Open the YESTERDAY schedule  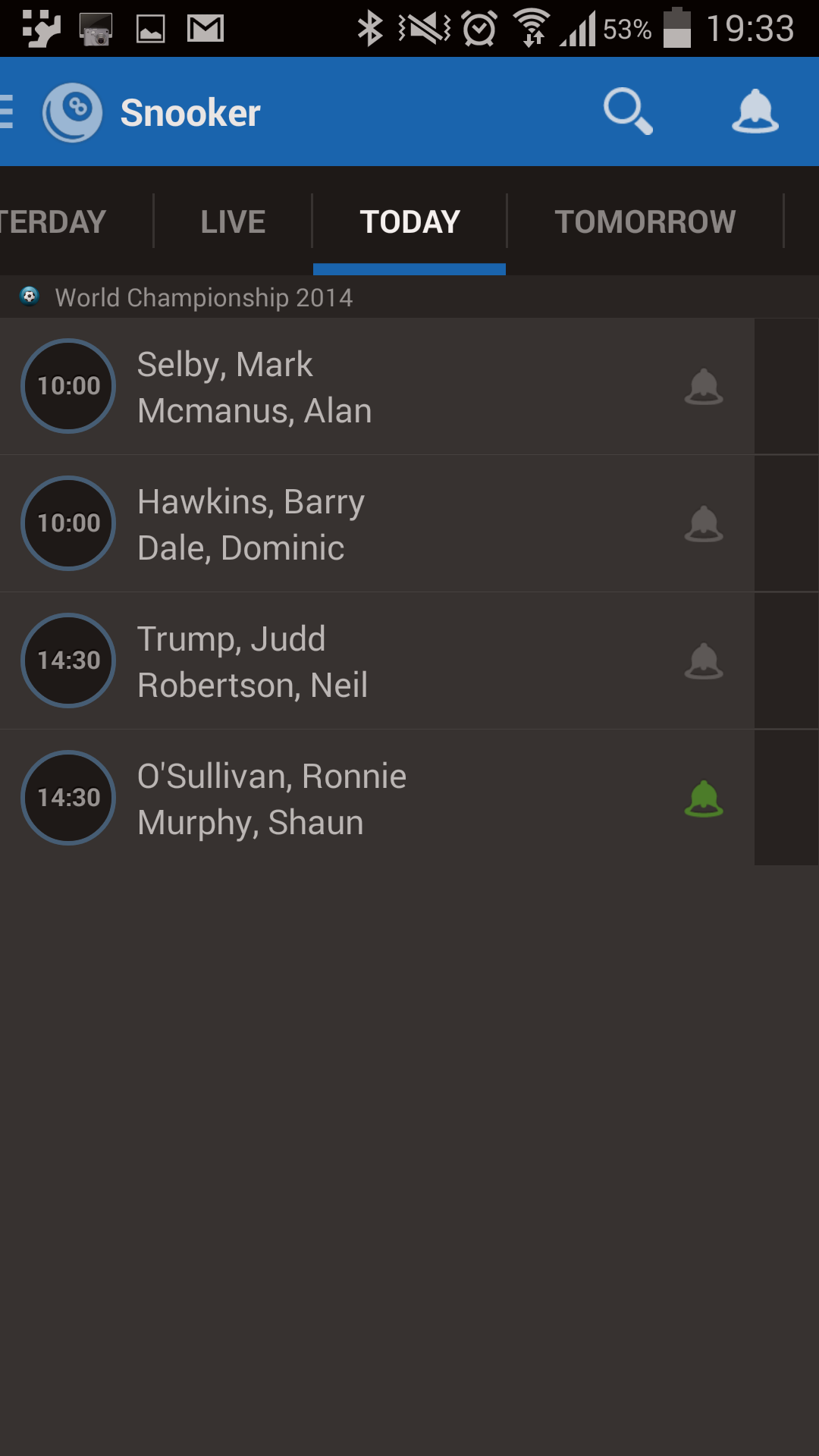coord(53,221)
